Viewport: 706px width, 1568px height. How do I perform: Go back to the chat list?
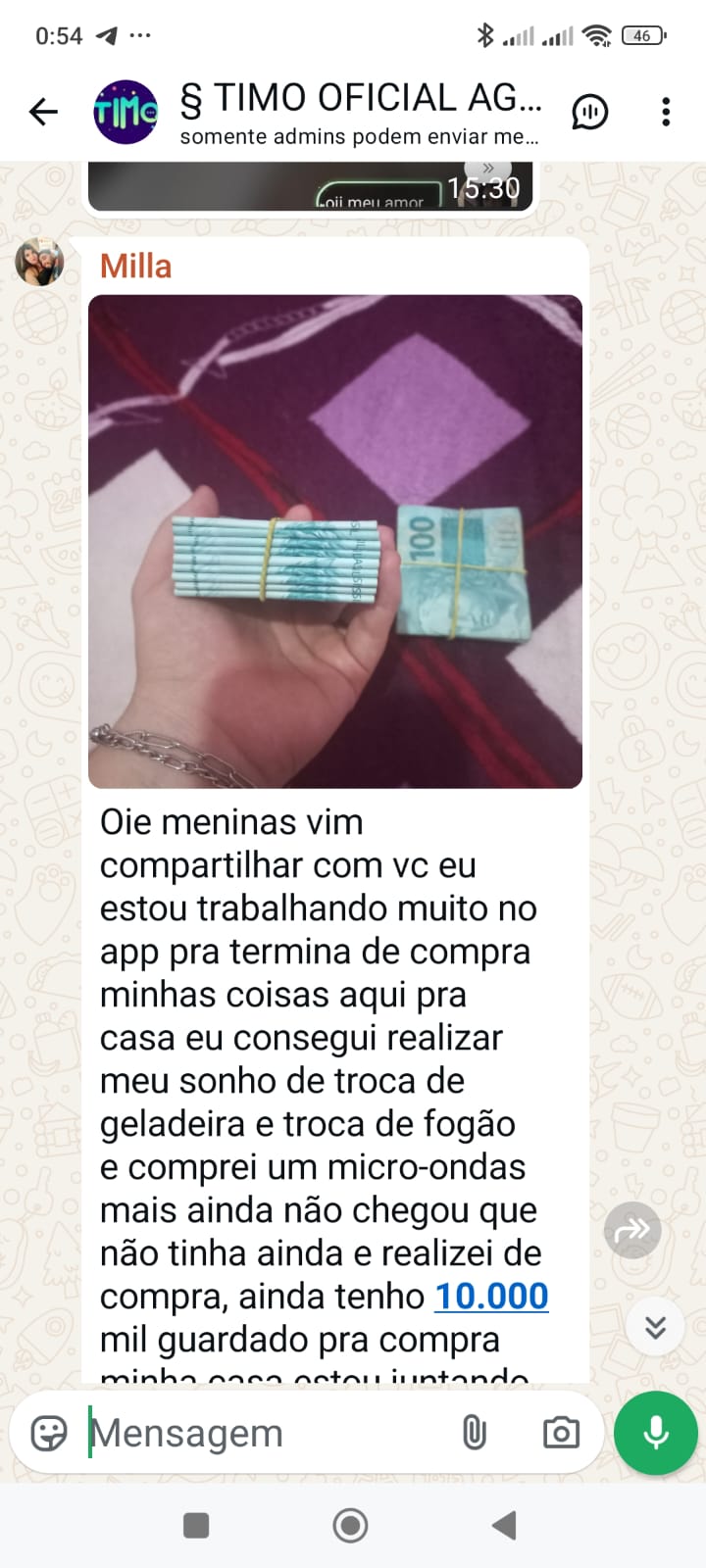point(43,112)
